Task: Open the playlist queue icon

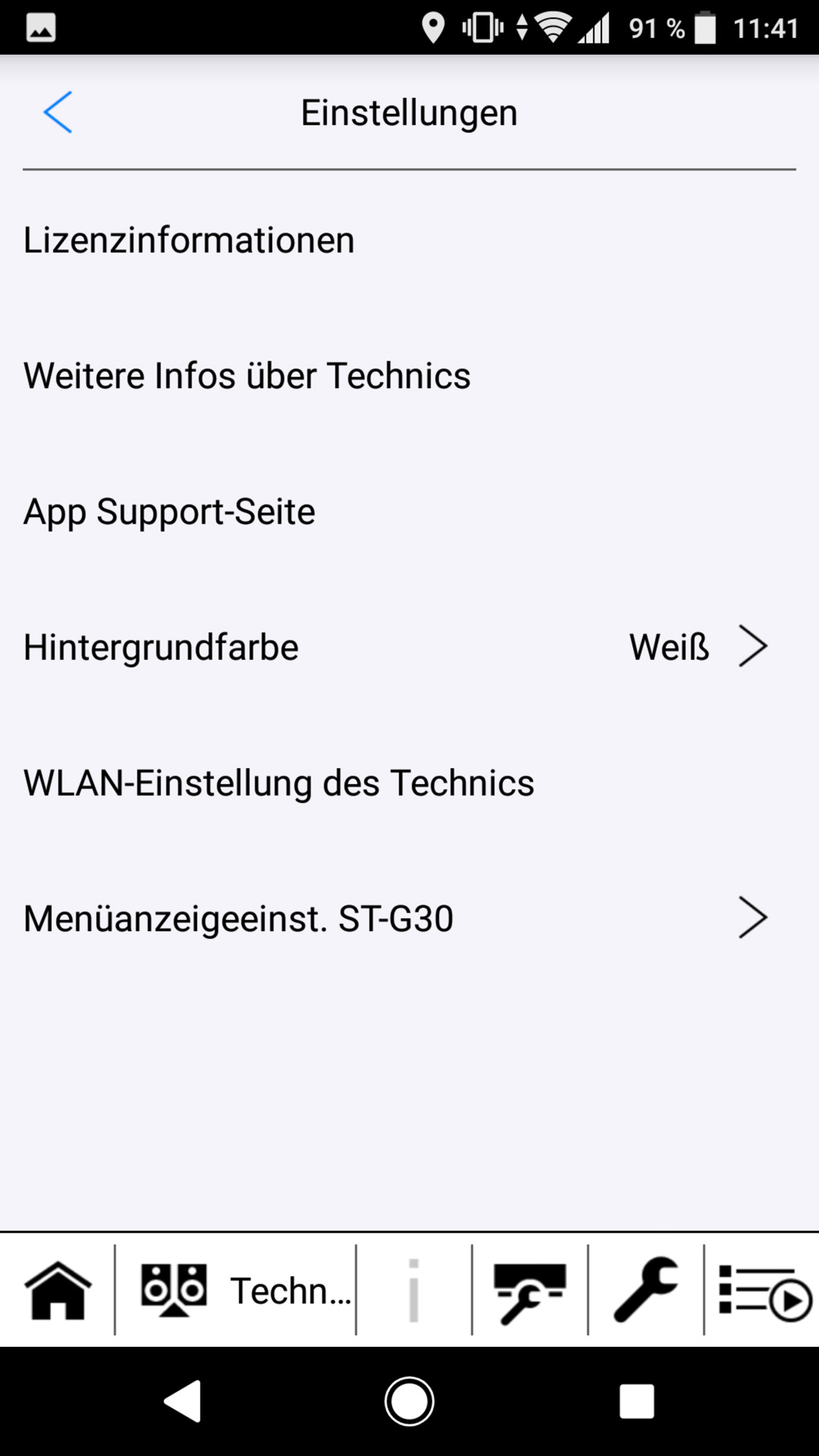Action: point(764,1290)
